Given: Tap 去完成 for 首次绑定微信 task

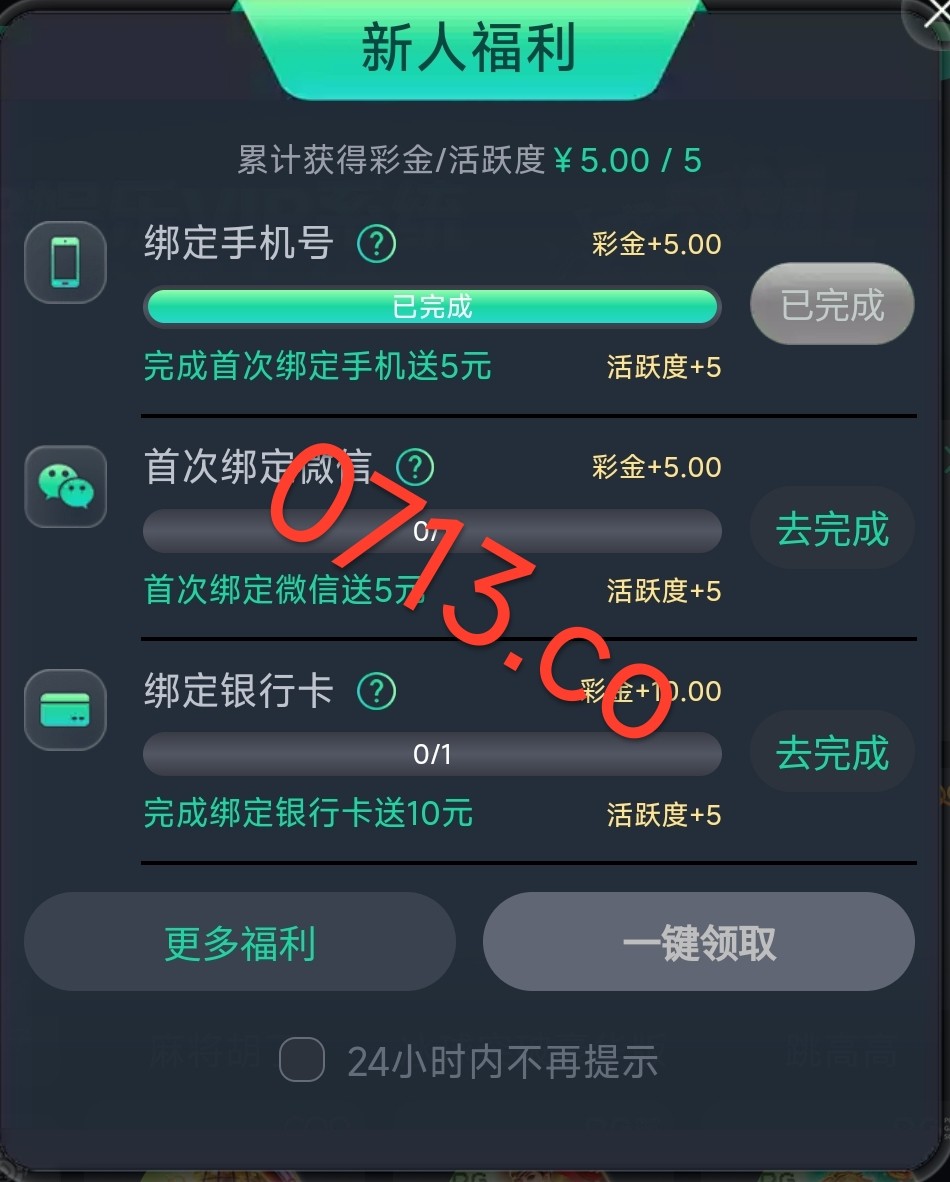Looking at the screenshot, I should (x=832, y=529).
